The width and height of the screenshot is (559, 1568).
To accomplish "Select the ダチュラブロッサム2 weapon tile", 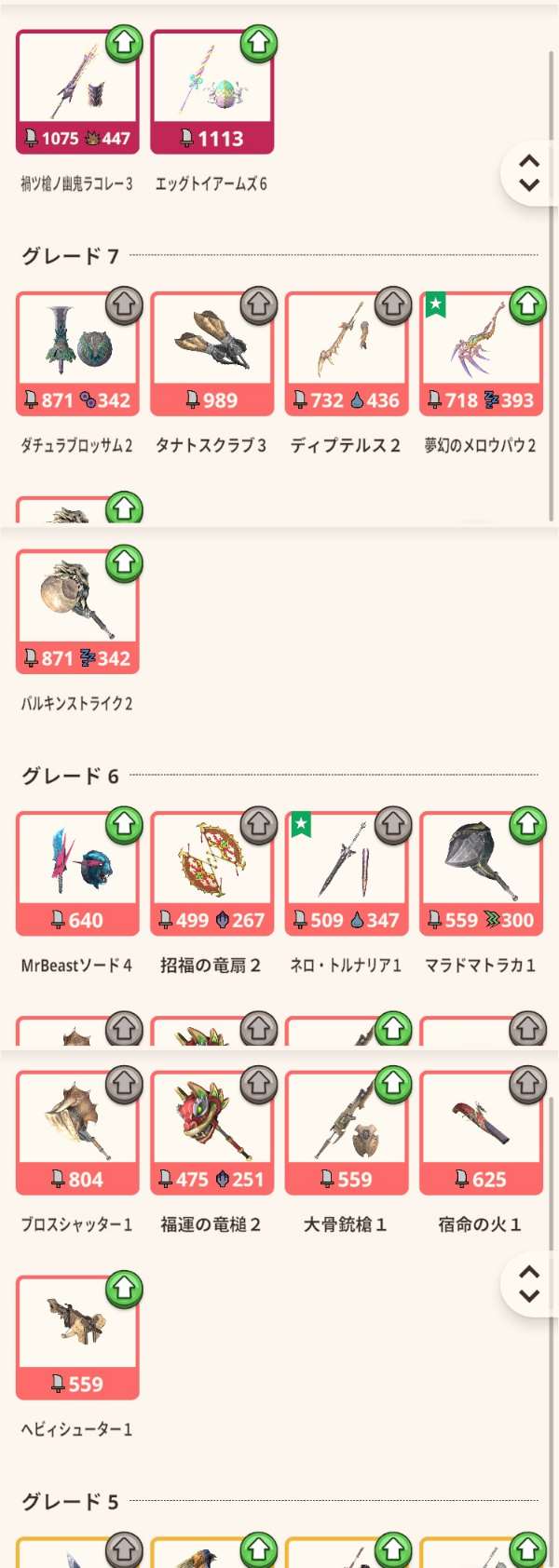I will (x=77, y=354).
